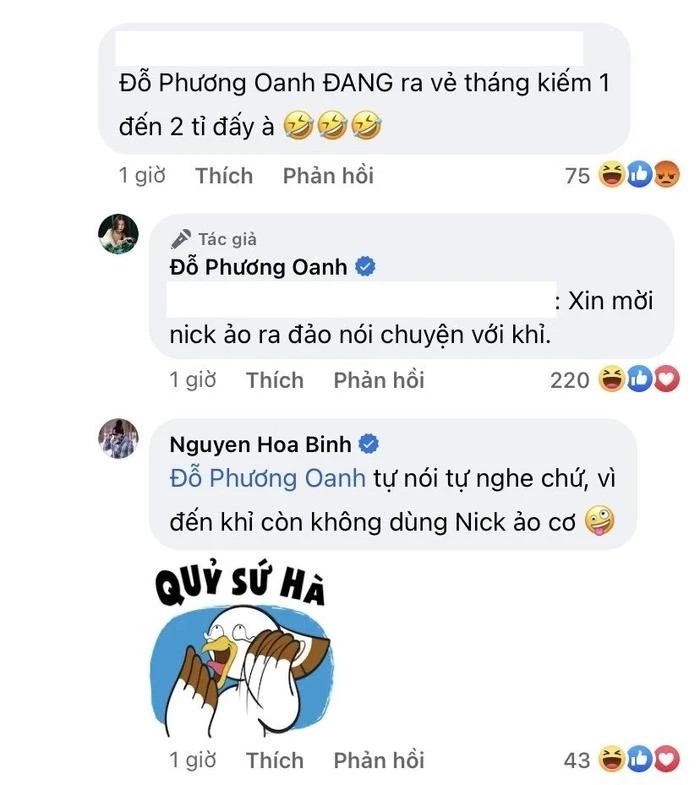
Task: Like Nguyen Hoa Binh's comment
Action: [x=275, y=760]
